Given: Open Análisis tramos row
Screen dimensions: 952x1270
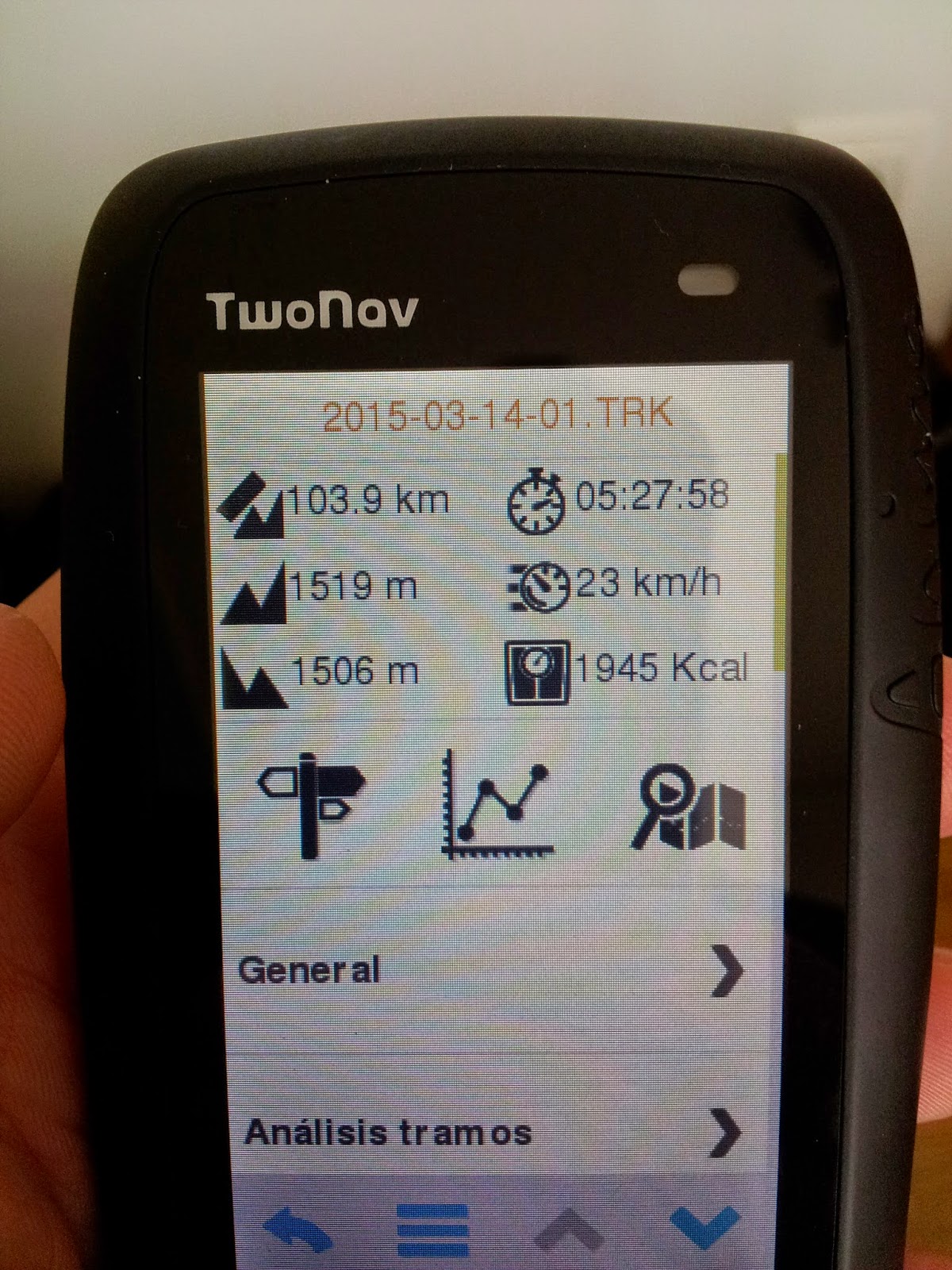Looking at the screenshot, I should point(492,1131).
